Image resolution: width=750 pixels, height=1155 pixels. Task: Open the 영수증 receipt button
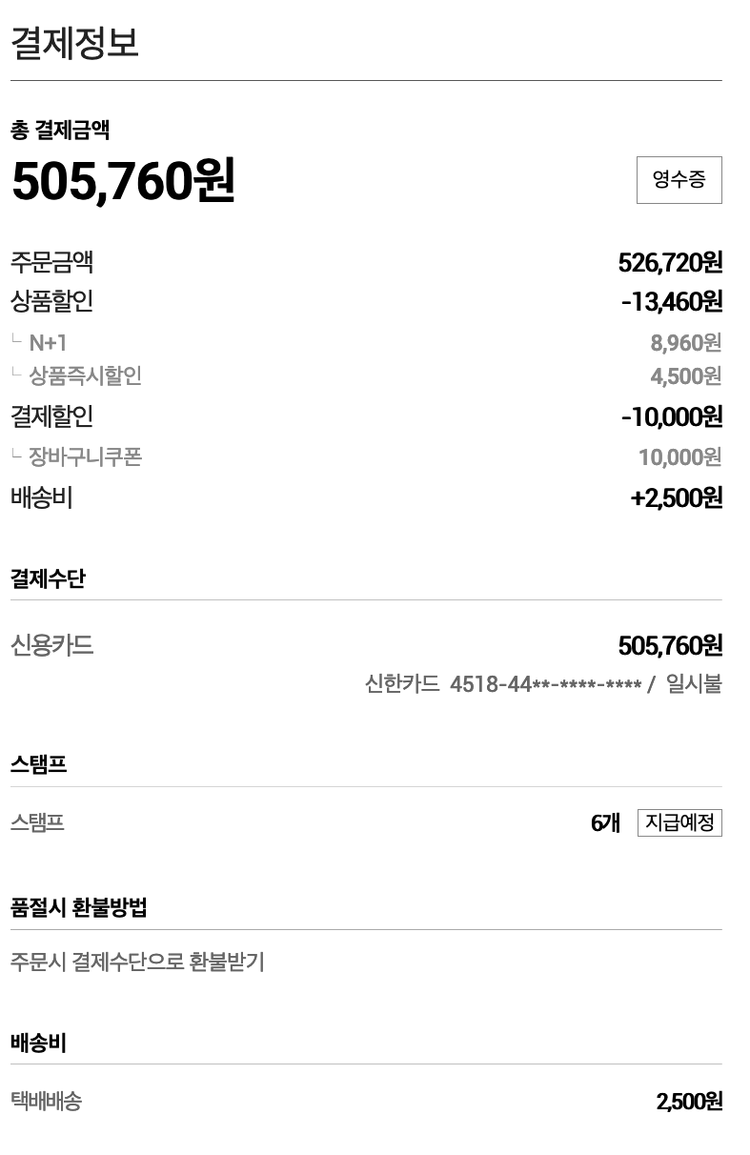[x=679, y=180]
